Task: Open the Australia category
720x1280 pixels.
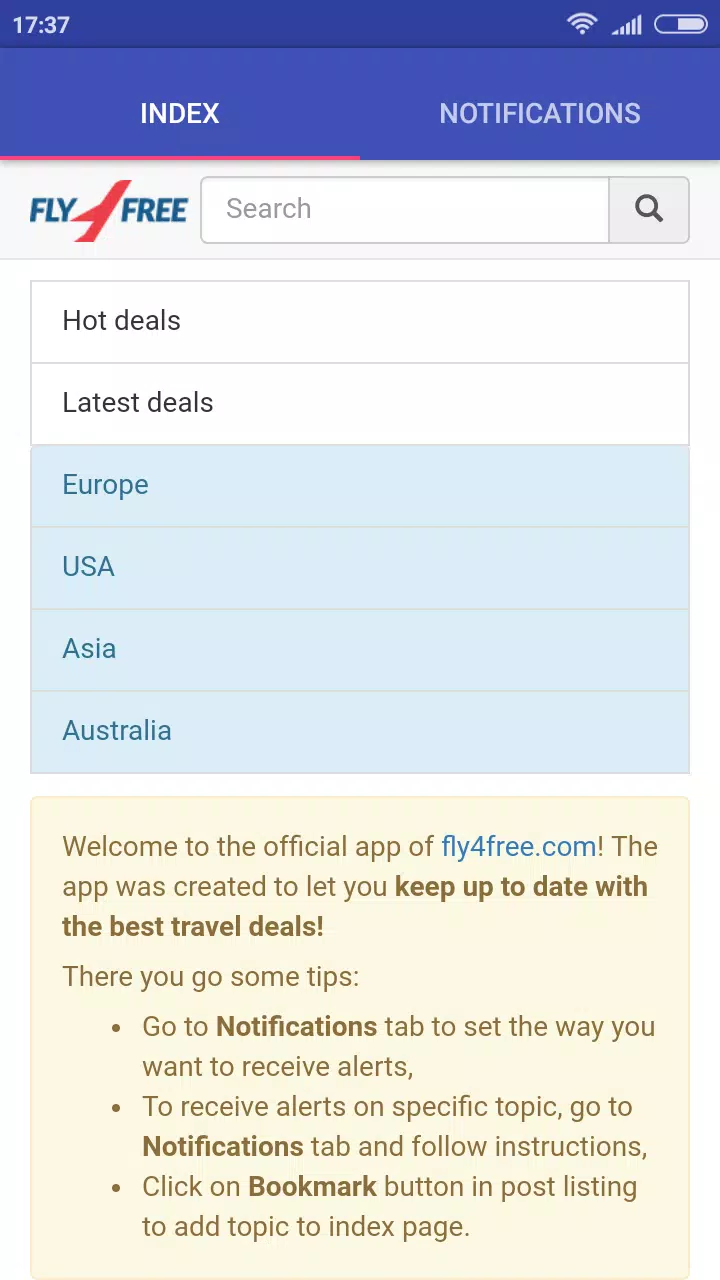Action: 360,731
